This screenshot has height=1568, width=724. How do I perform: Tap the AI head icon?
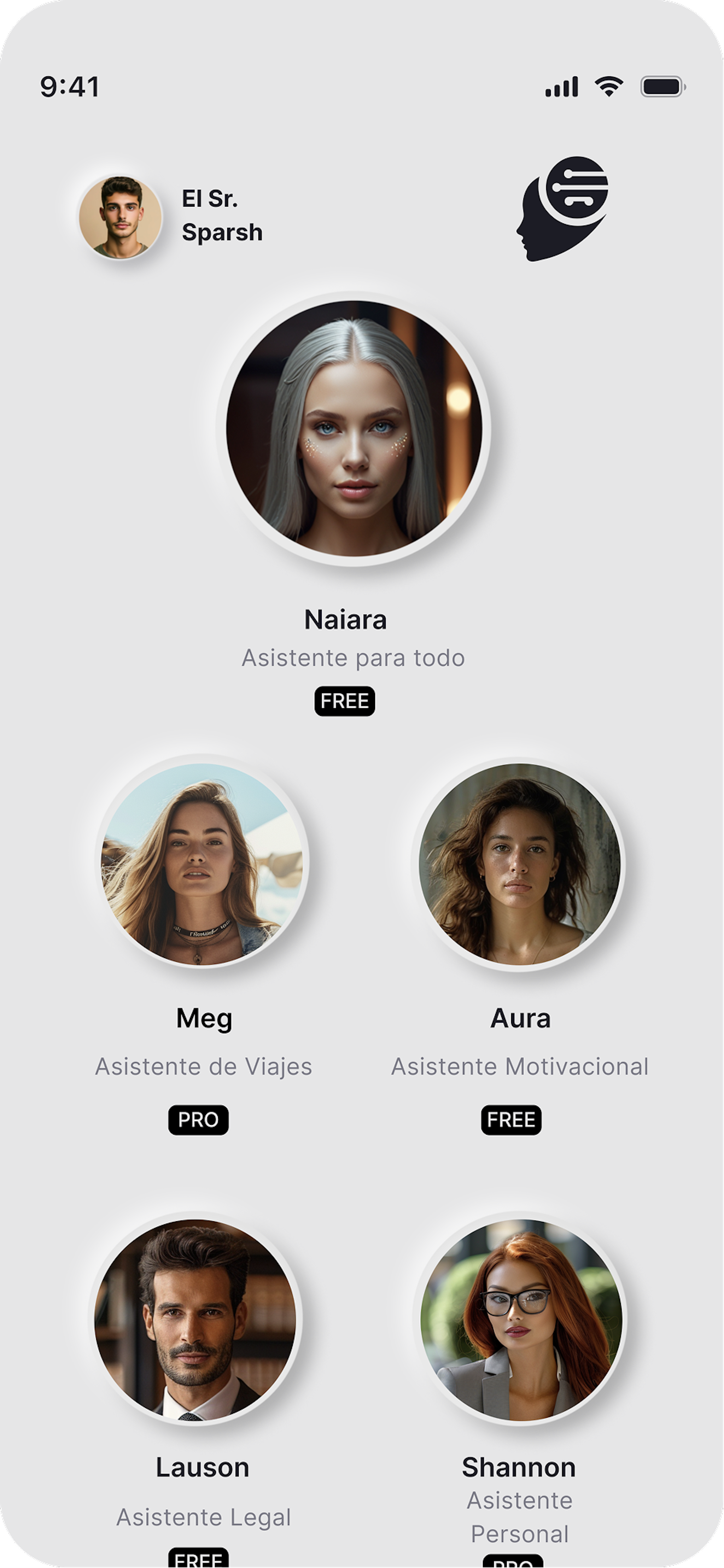pyautogui.click(x=563, y=209)
